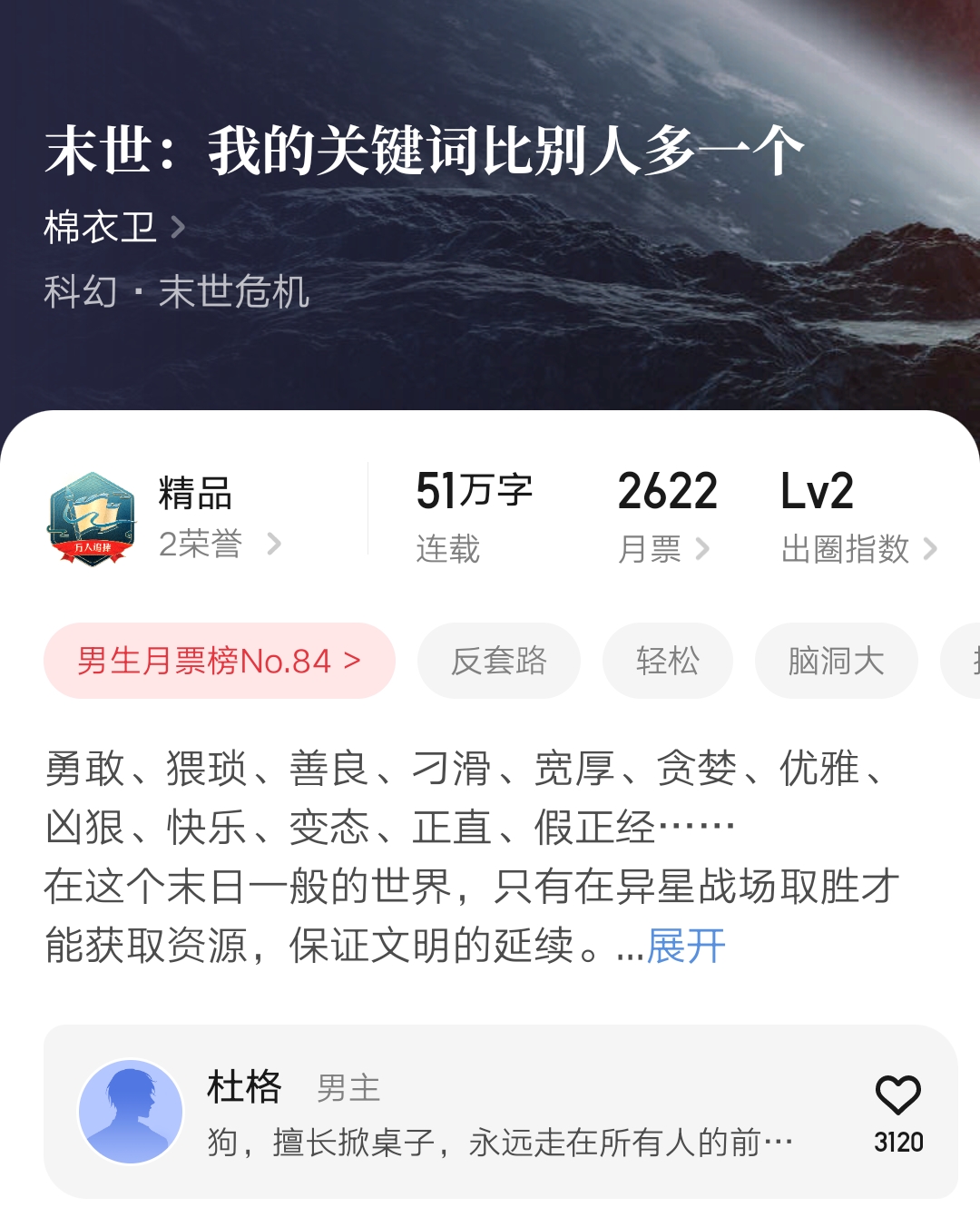Expand author 棉衣卫 details via chevron
This screenshot has height=1217, width=980.
click(181, 229)
